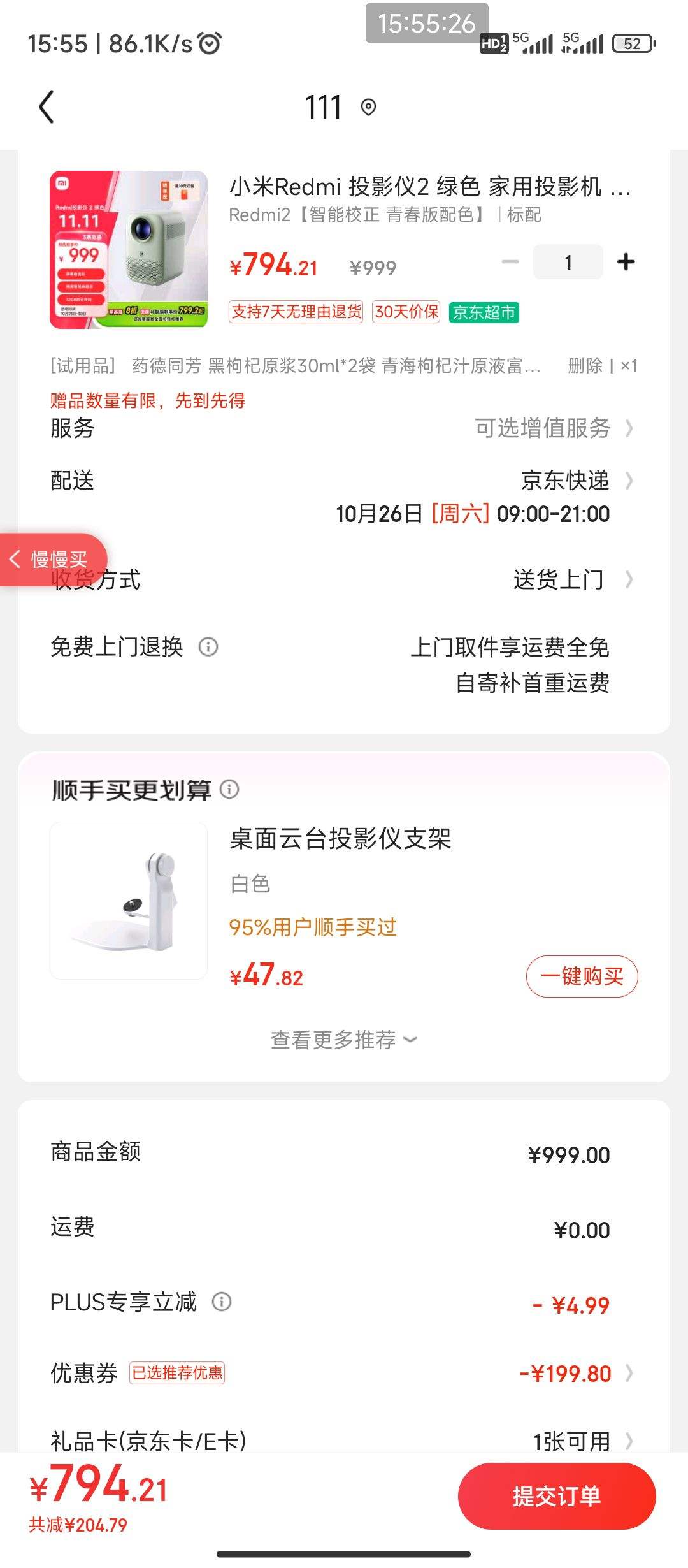The width and height of the screenshot is (688, 1568).
Task: Submit the order via 提交订单
Action: tap(557, 1496)
